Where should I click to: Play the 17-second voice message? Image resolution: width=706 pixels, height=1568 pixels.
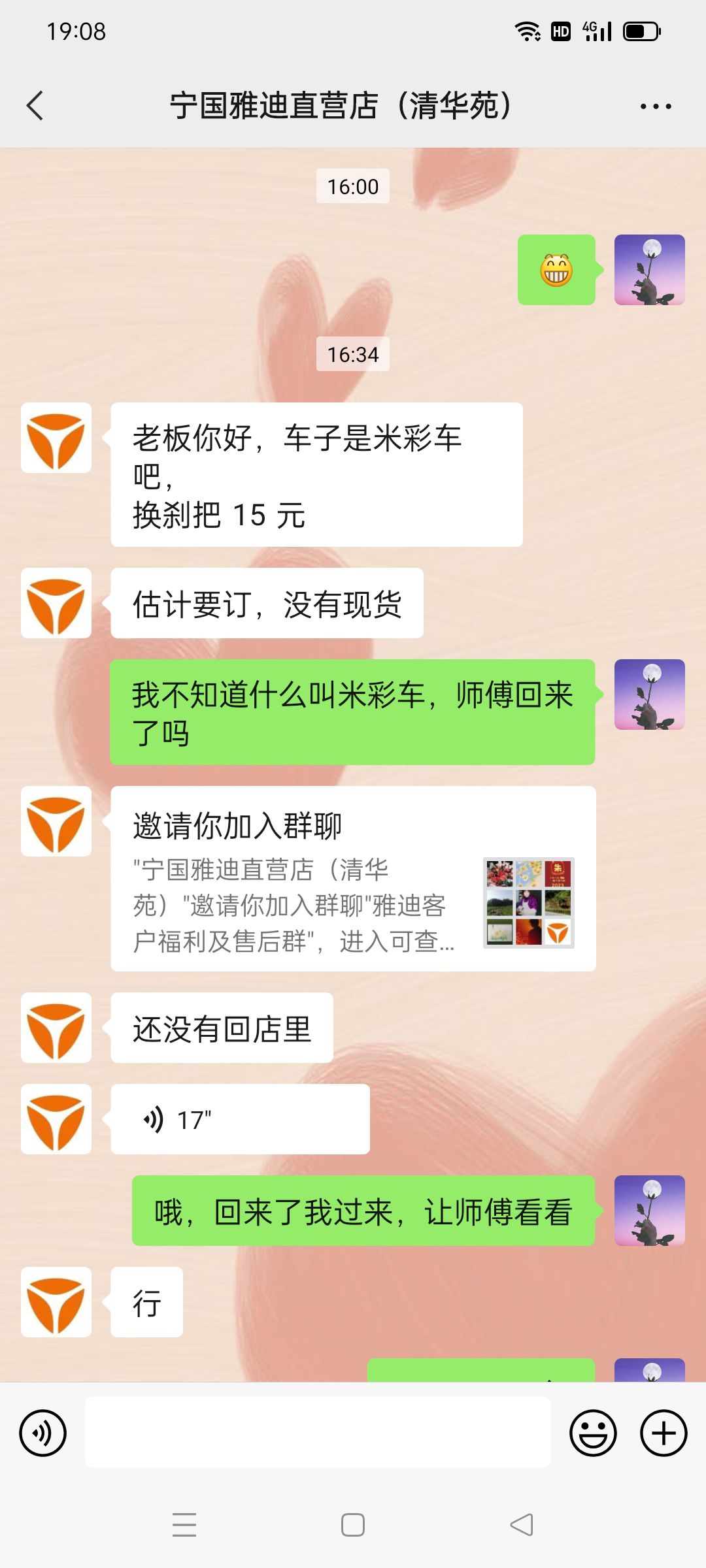[x=240, y=1119]
